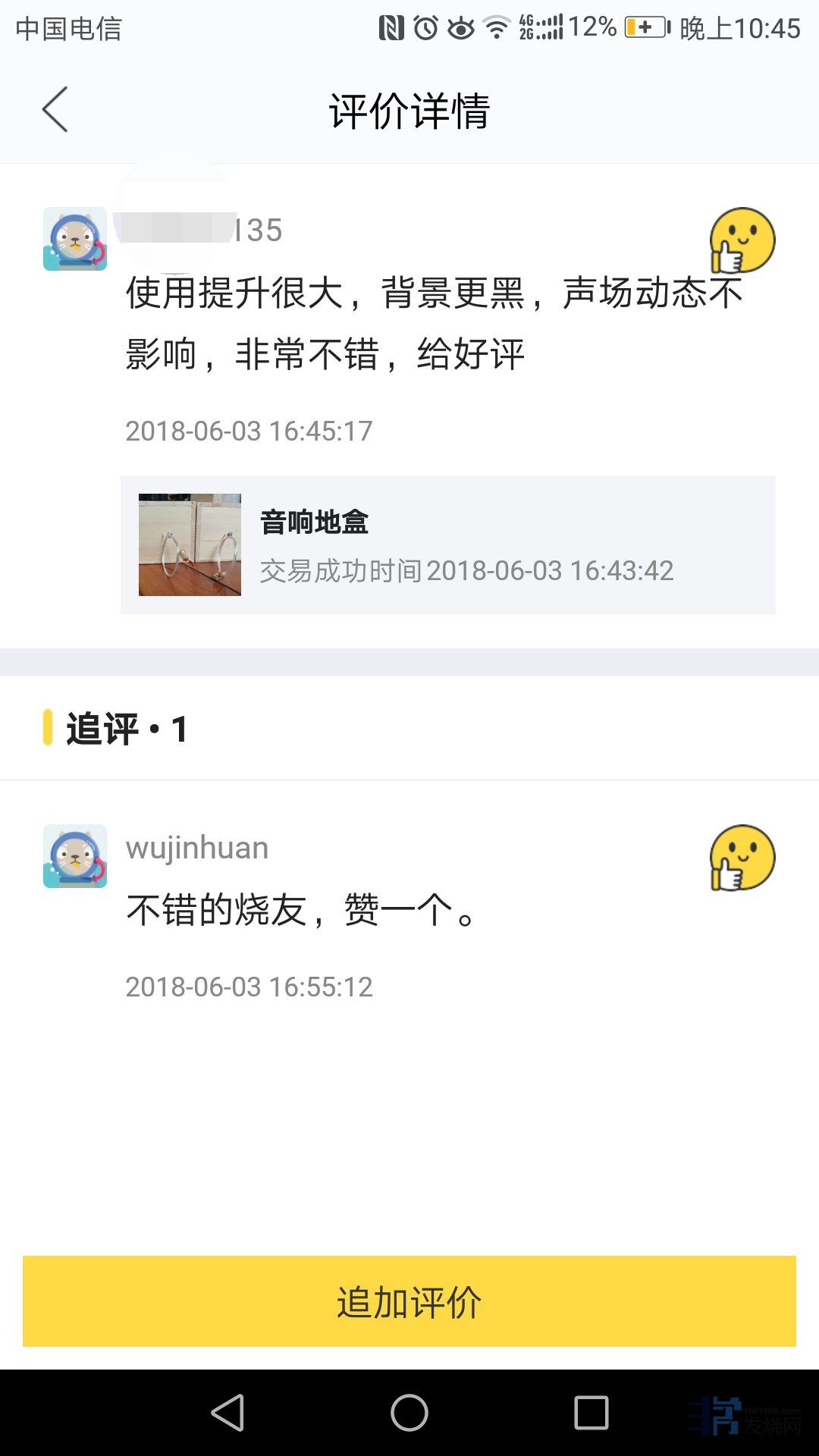
Task: Go back from the 评价详情 page
Action: [x=55, y=110]
